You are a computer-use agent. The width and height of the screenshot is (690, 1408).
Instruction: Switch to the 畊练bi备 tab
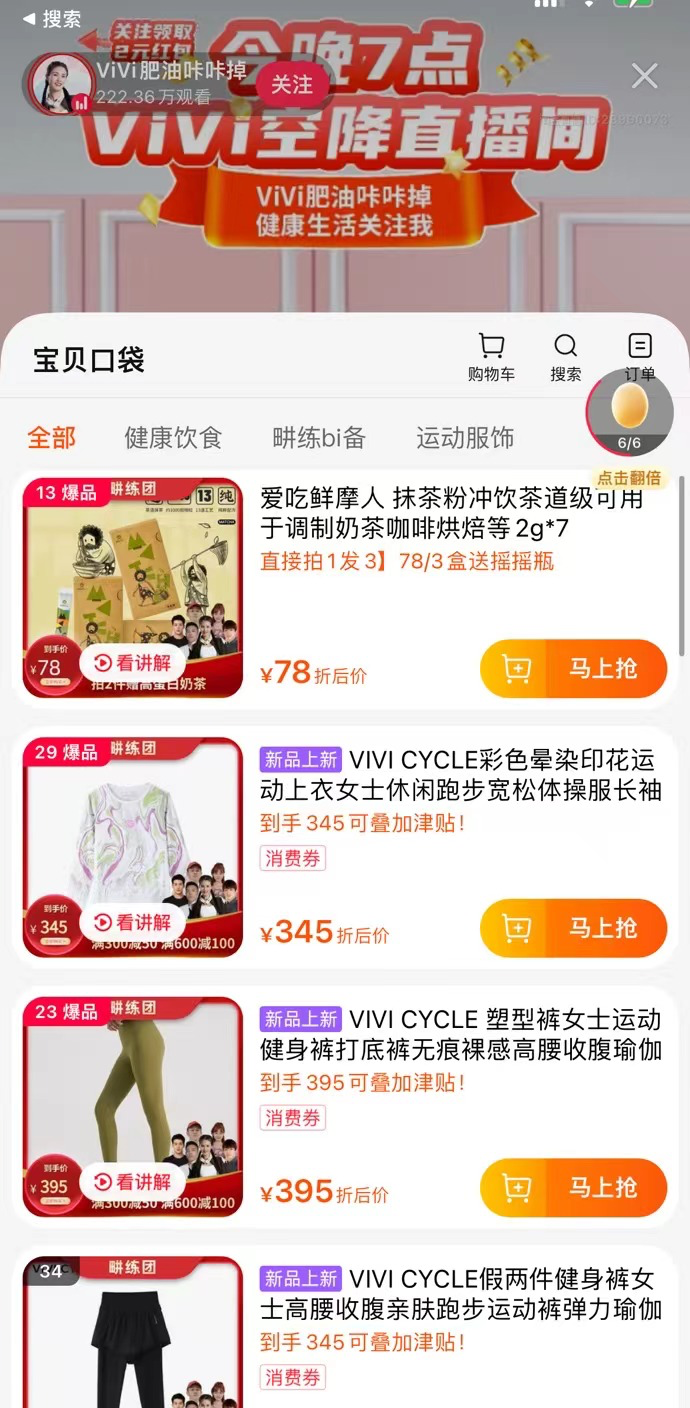click(x=319, y=437)
